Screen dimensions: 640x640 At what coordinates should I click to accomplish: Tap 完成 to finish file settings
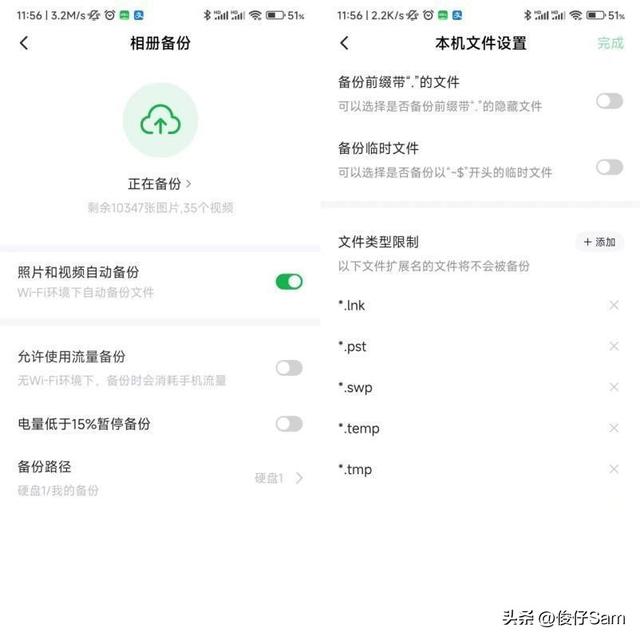point(610,43)
